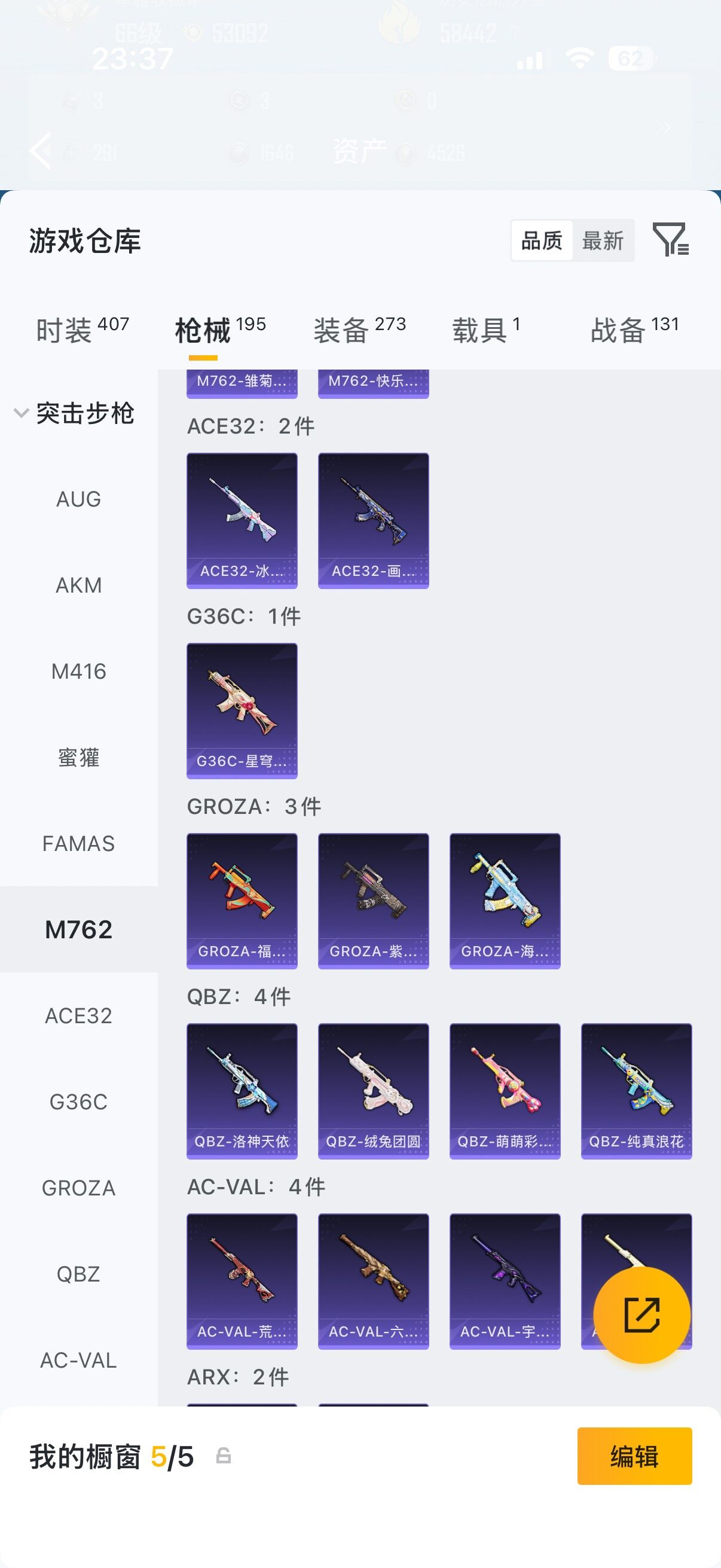View the G36C-星穹 weapon skin
The width and height of the screenshot is (721, 1568).
(242, 711)
